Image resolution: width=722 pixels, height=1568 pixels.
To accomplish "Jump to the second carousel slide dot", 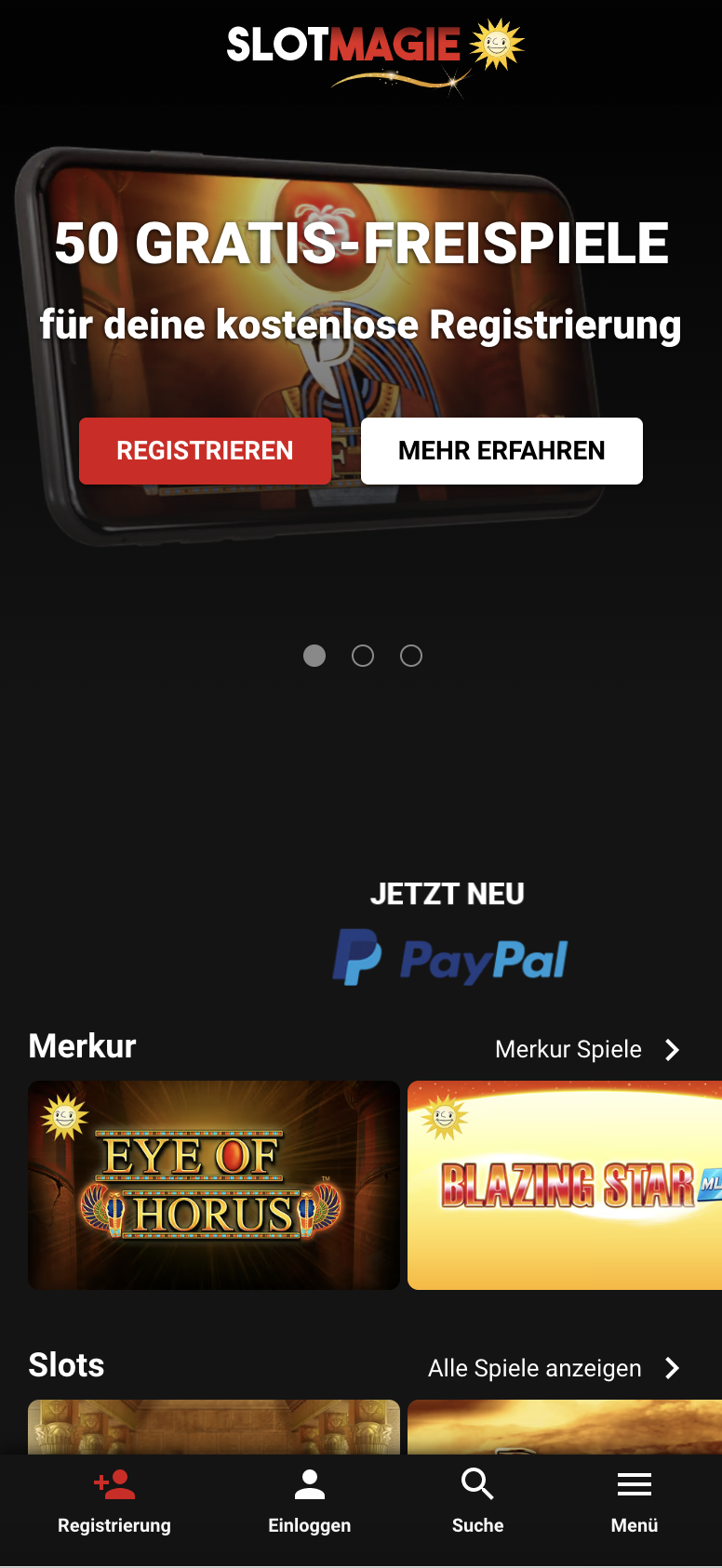I will click(x=363, y=656).
